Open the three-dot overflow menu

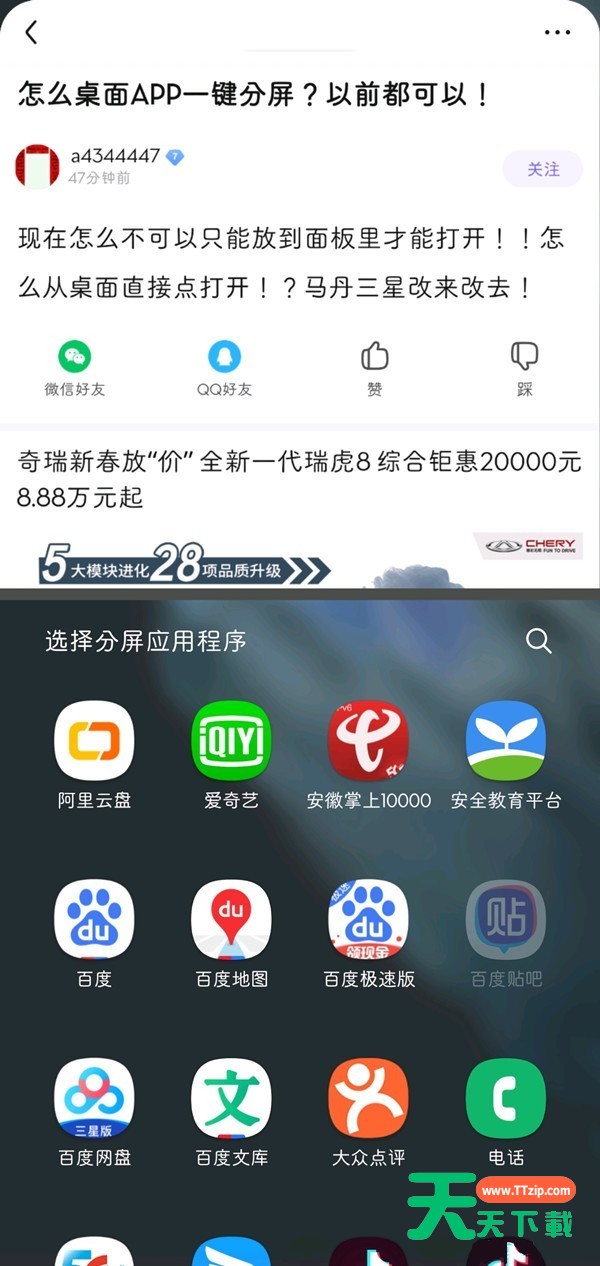557,33
